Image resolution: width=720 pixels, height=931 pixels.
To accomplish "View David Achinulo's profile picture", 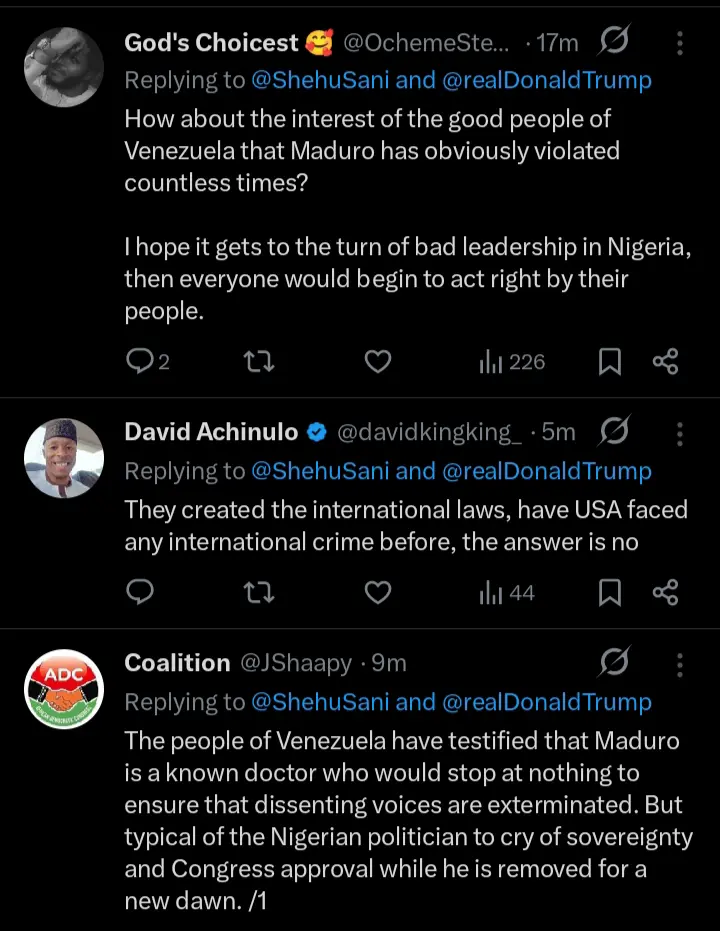I will (64, 458).
